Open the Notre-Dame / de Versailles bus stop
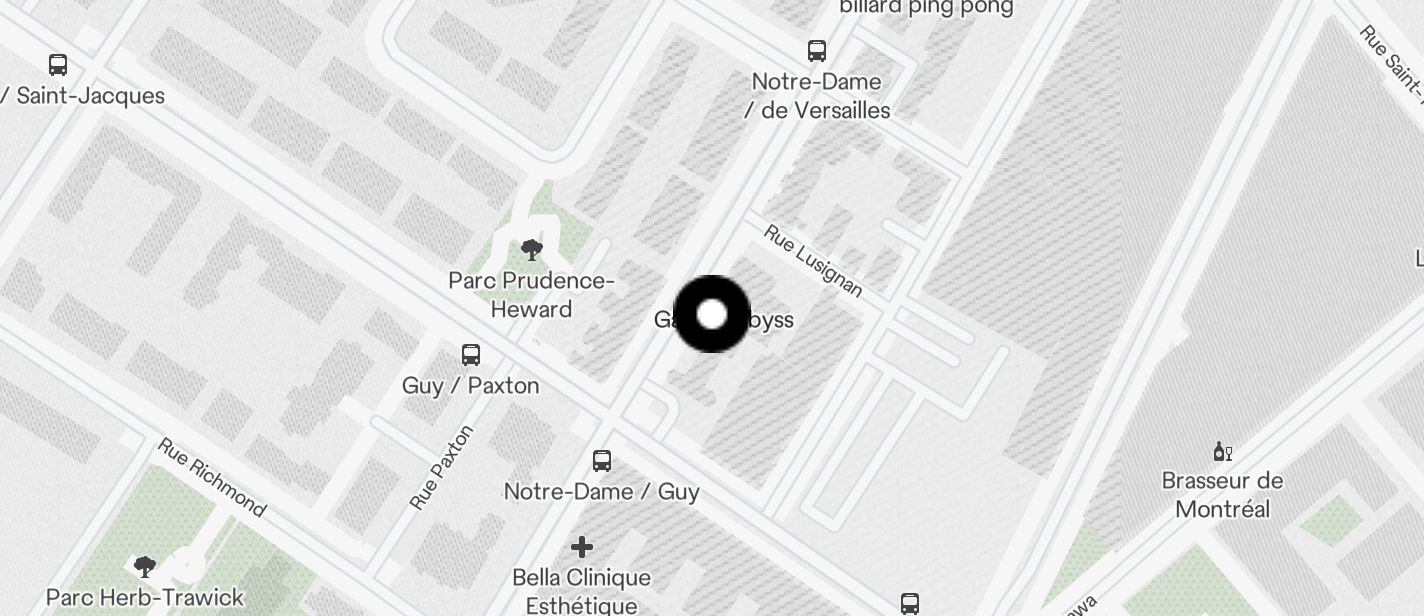1424x616 pixels. click(x=817, y=51)
